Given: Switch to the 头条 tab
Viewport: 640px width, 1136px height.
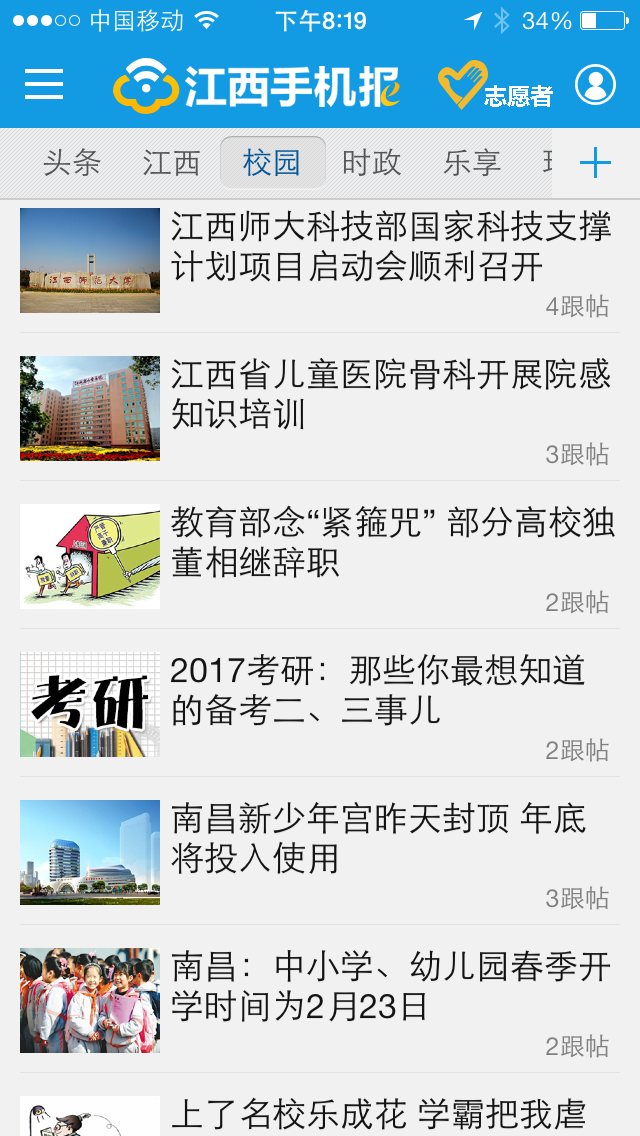Looking at the screenshot, I should click(72, 163).
